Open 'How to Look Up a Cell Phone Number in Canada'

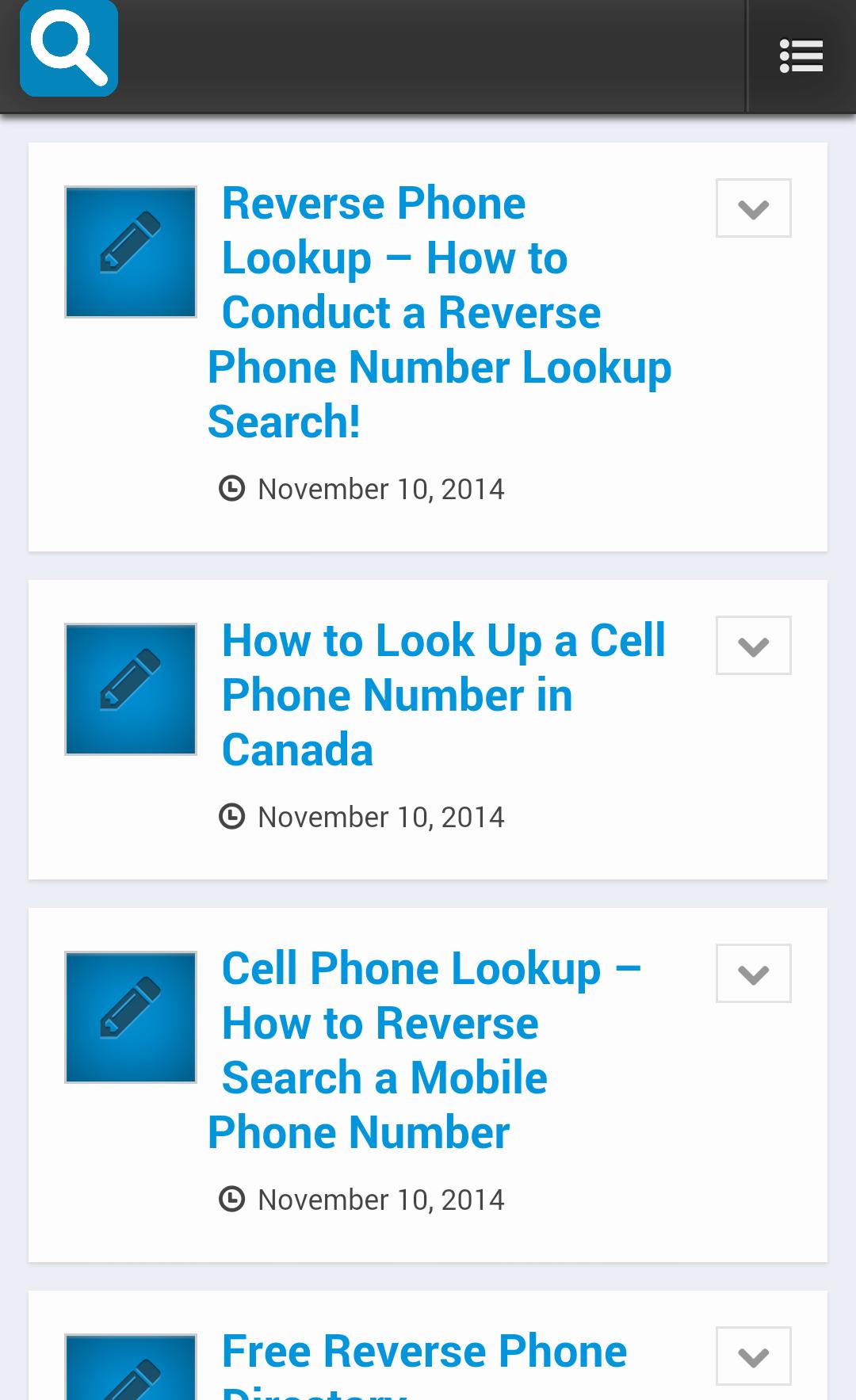tap(442, 695)
